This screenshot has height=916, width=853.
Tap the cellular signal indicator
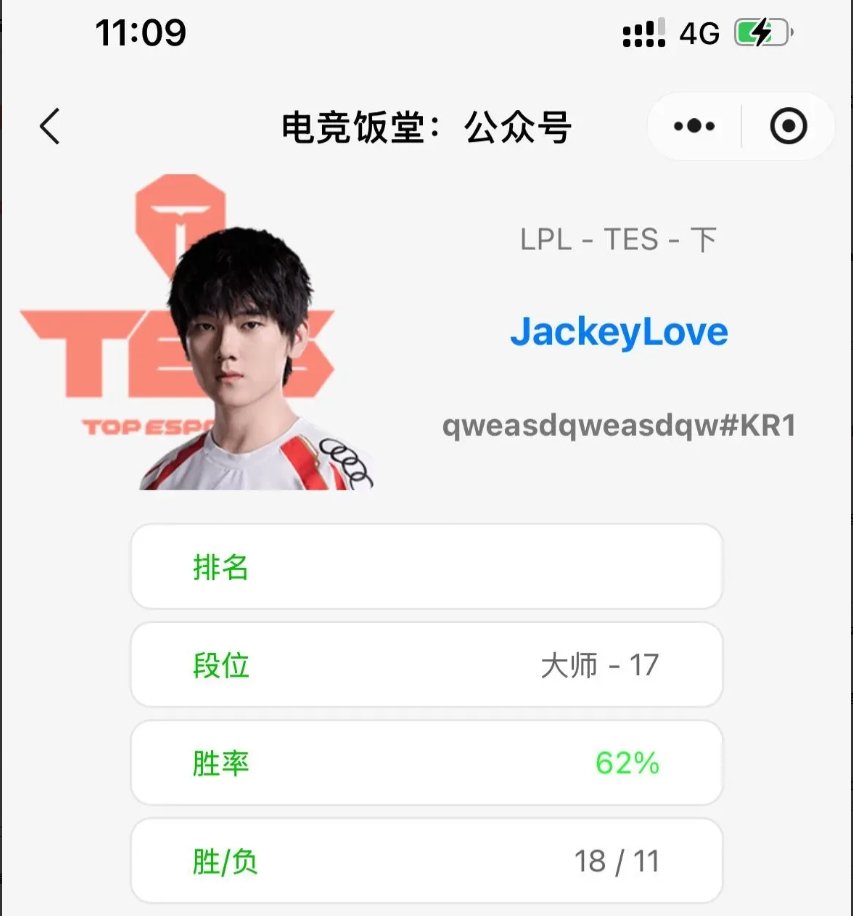pyautogui.click(x=645, y=33)
